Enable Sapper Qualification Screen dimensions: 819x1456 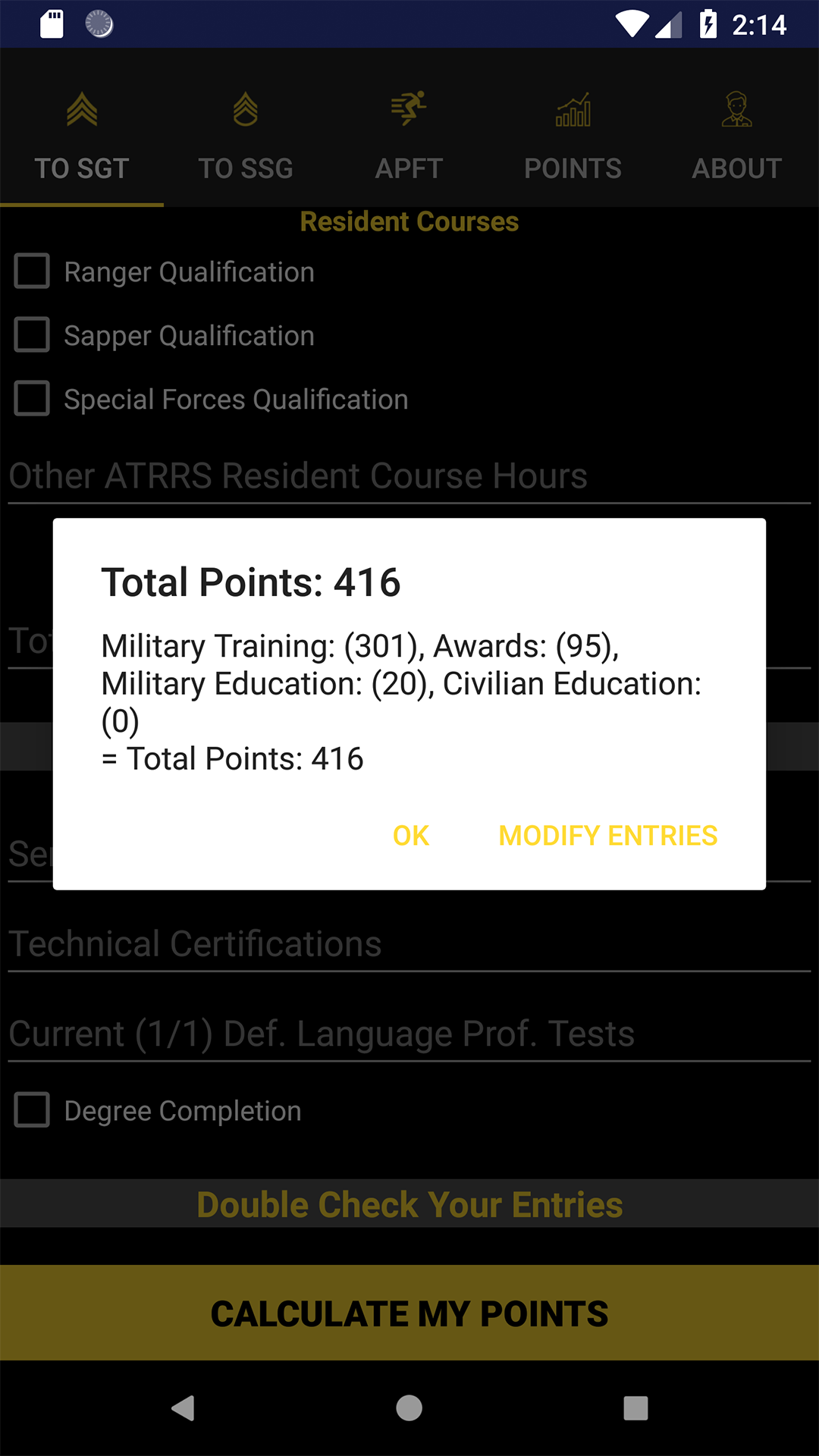pos(31,335)
